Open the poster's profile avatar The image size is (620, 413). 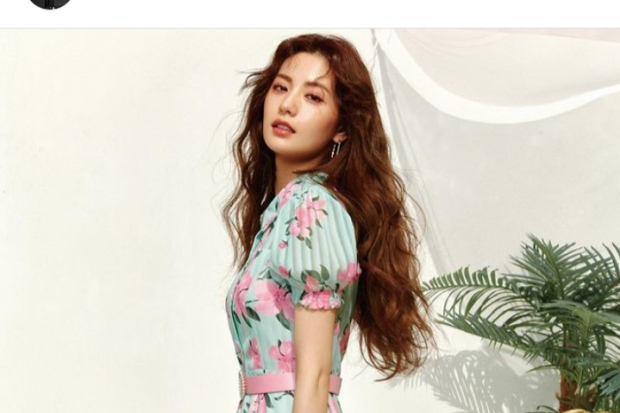49,3
